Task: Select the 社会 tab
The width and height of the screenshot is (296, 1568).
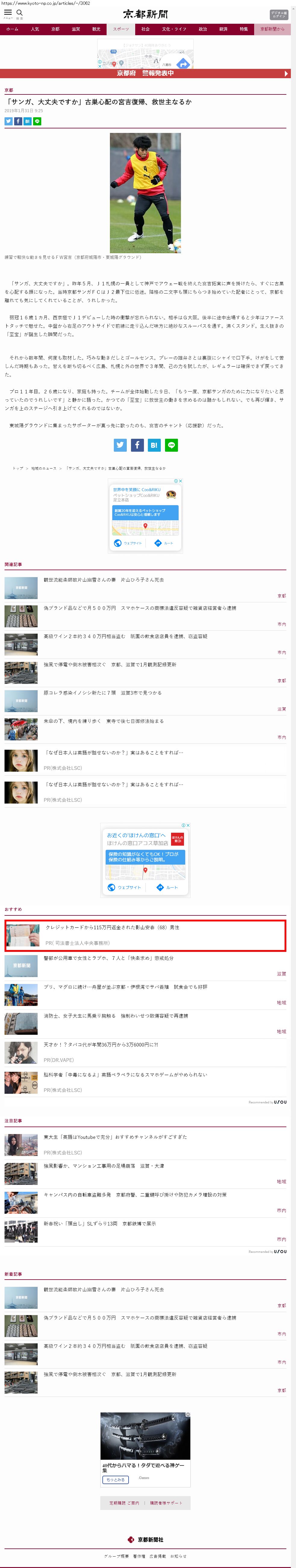Action: point(145,29)
